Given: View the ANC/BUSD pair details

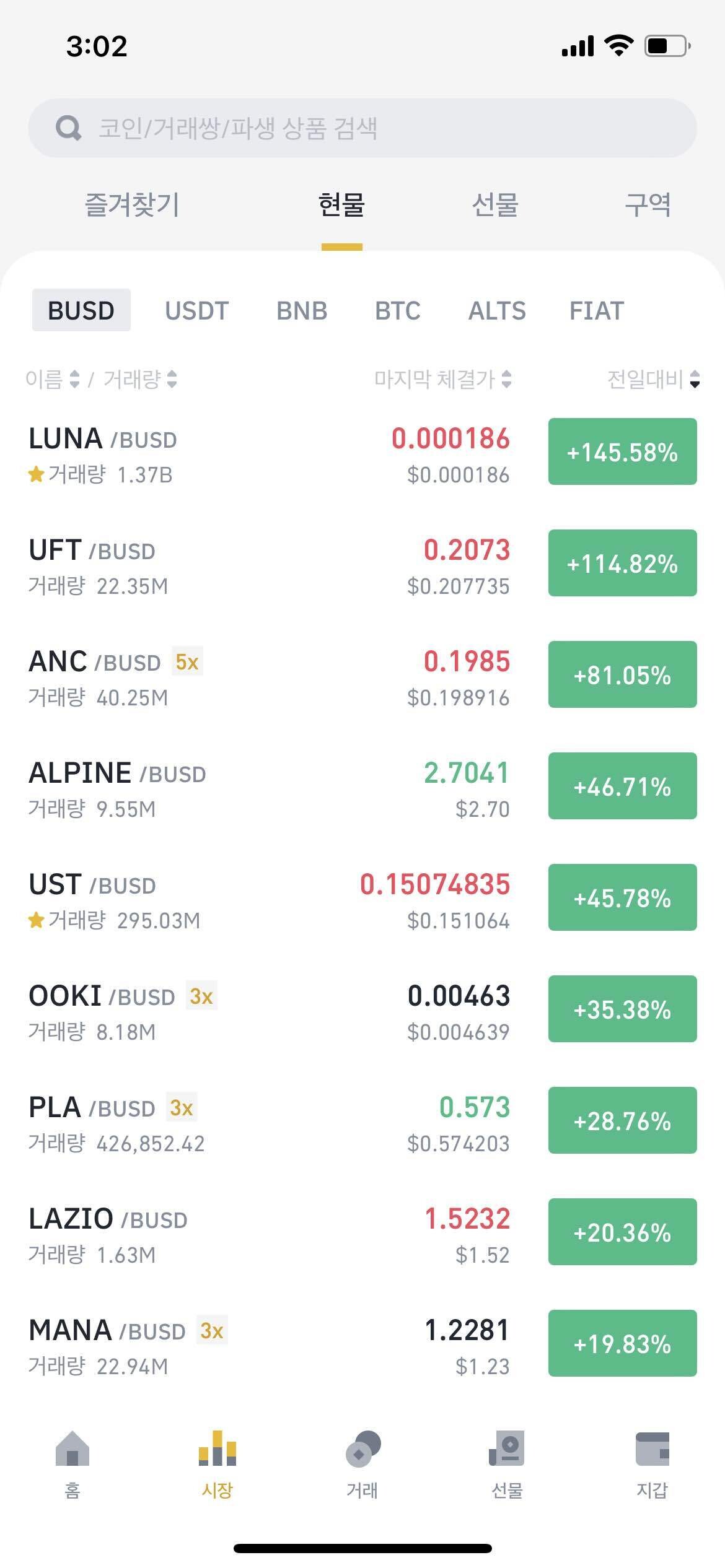Looking at the screenshot, I should pyautogui.click(x=186, y=676).
